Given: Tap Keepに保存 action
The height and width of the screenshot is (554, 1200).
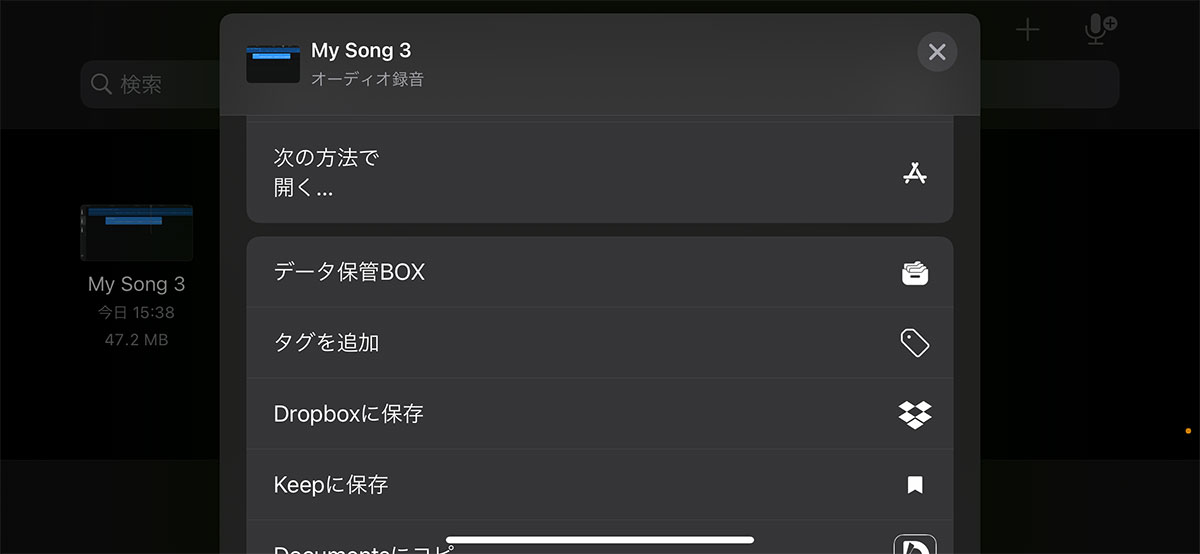Looking at the screenshot, I should pyautogui.click(x=598, y=485).
